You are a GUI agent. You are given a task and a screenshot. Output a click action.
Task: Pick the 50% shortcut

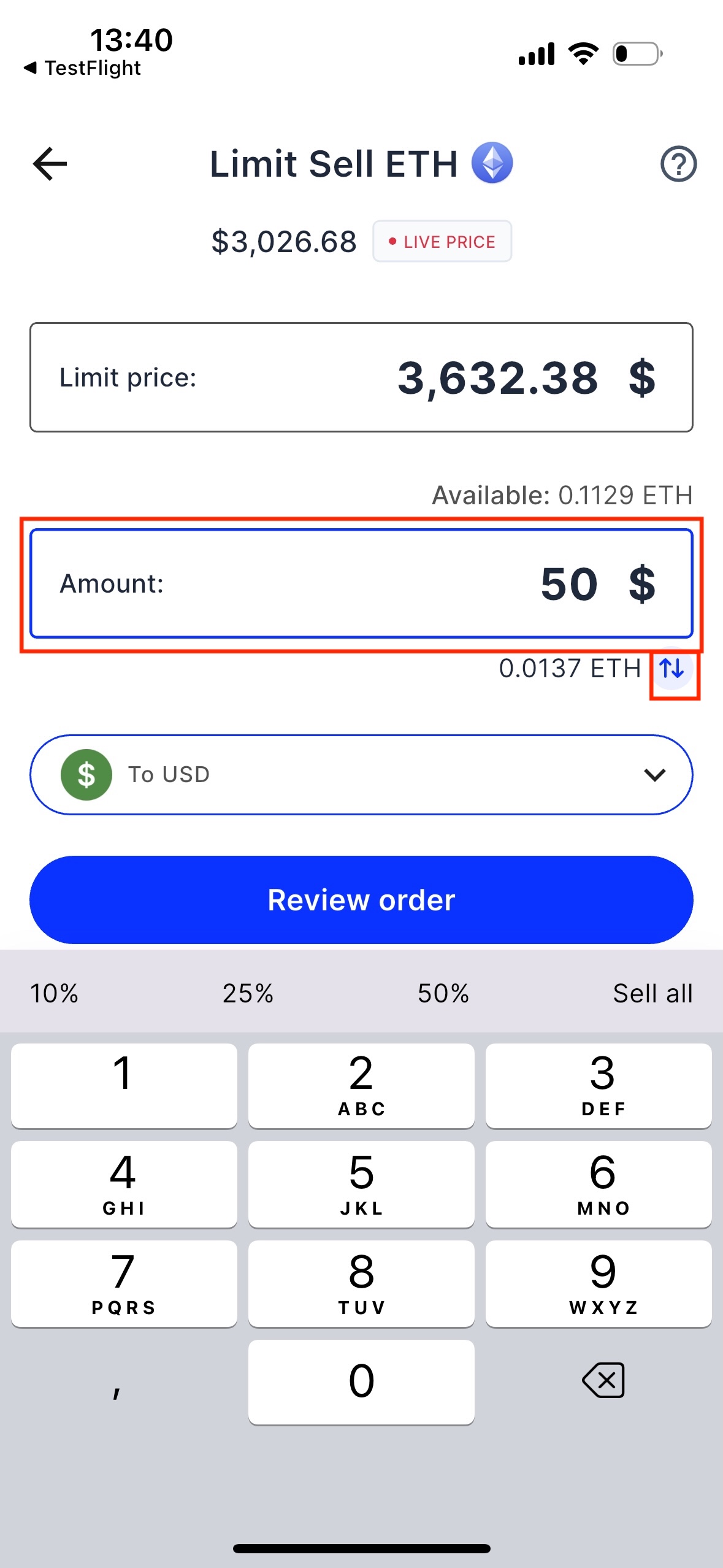443,993
